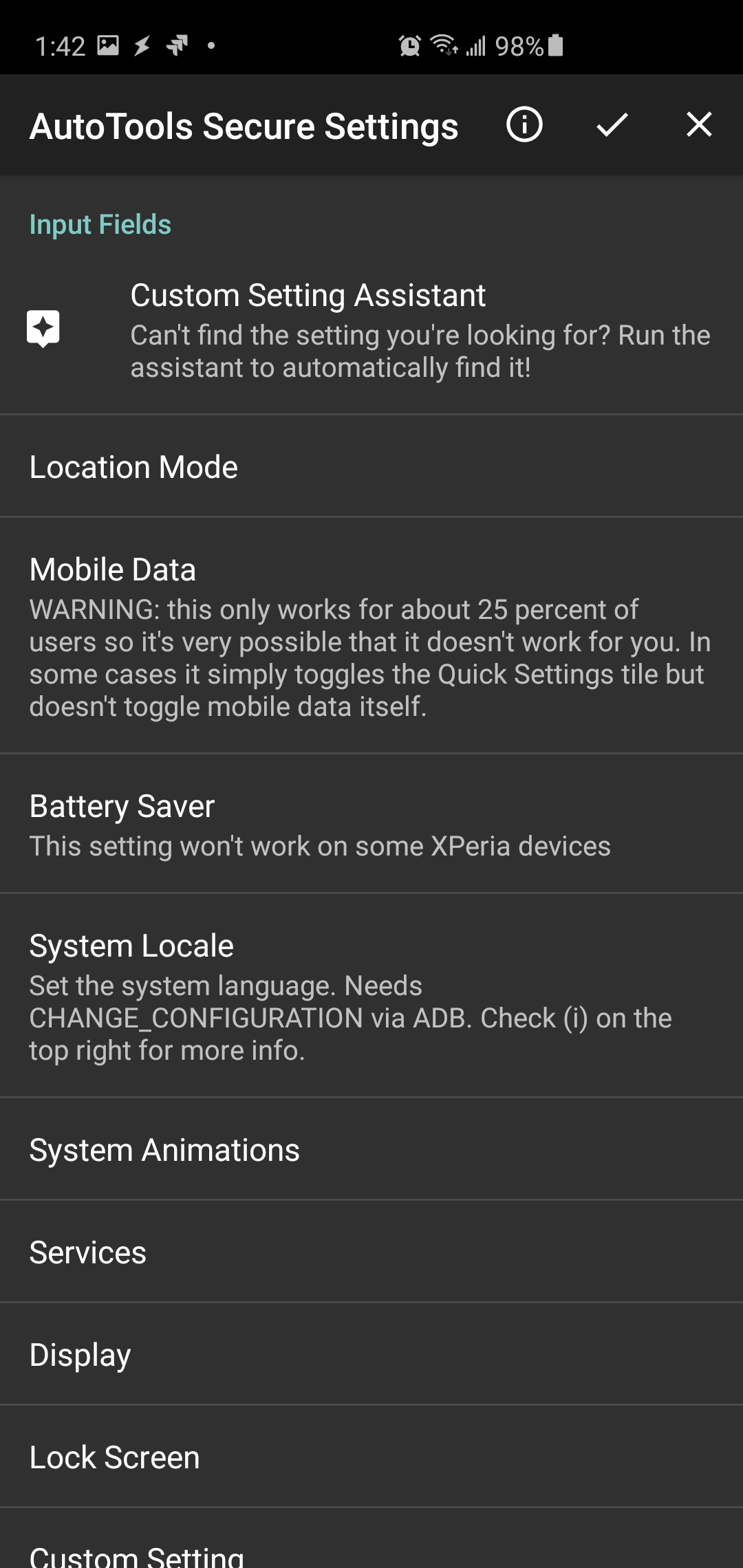The height and width of the screenshot is (1568, 743).
Task: Expand the Lock Screen section
Action: pyautogui.click(x=371, y=1457)
